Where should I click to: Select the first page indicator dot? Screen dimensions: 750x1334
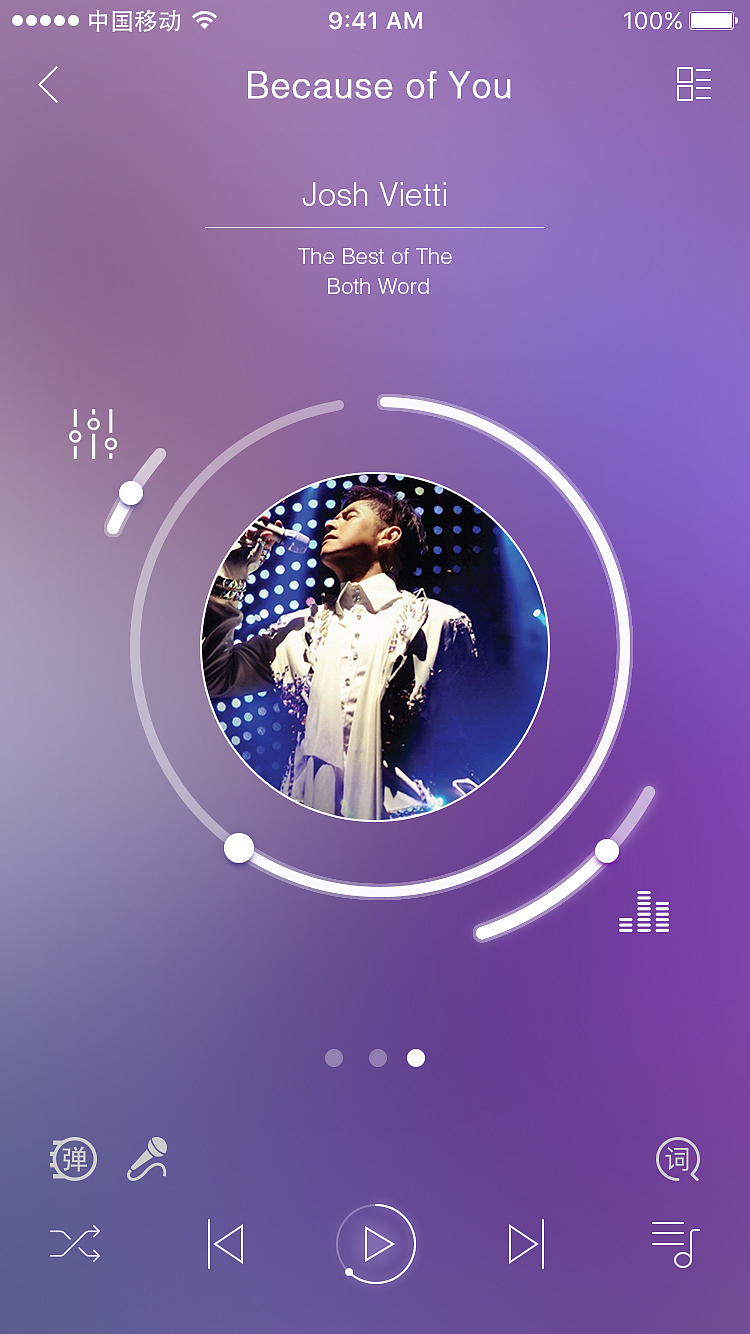pyautogui.click(x=334, y=1058)
